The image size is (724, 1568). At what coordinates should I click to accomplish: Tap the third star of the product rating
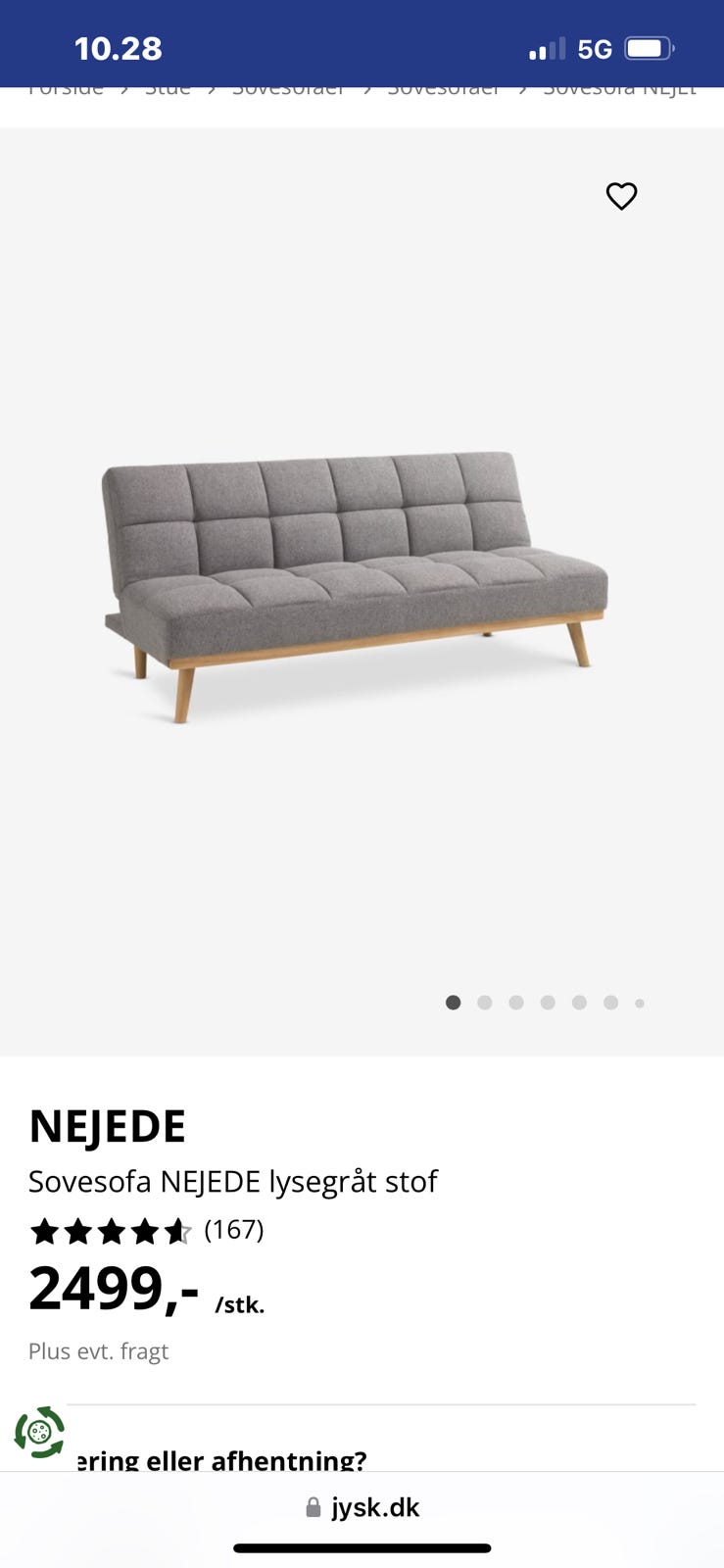111,1231
